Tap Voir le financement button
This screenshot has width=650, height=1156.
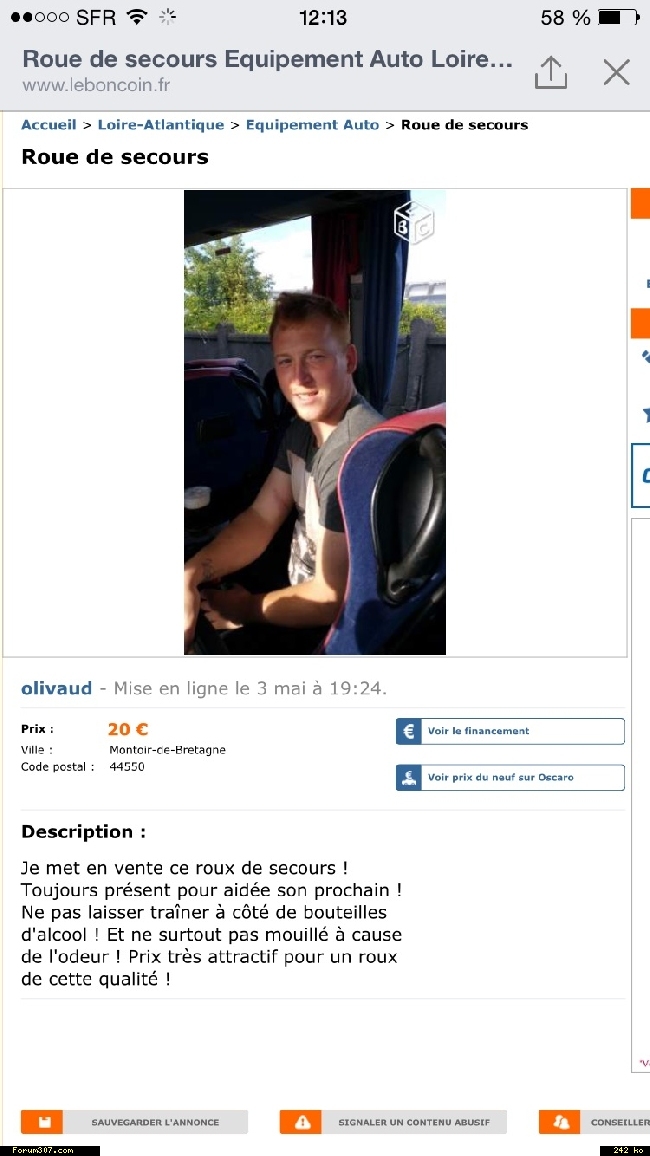click(510, 731)
